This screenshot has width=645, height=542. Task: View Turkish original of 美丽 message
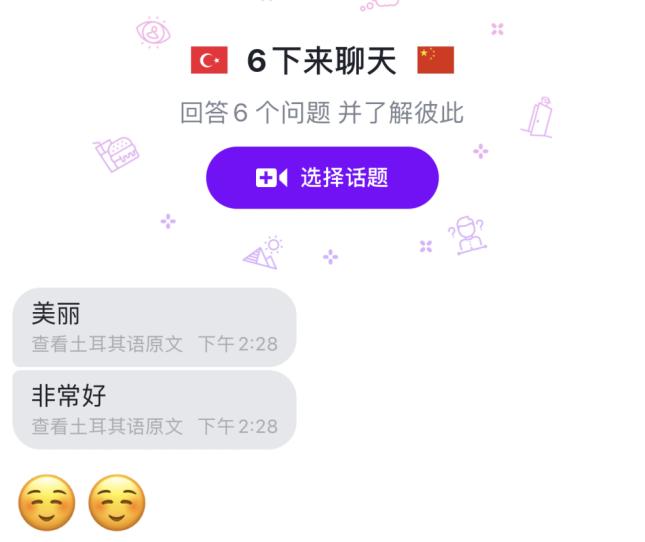[107, 345]
